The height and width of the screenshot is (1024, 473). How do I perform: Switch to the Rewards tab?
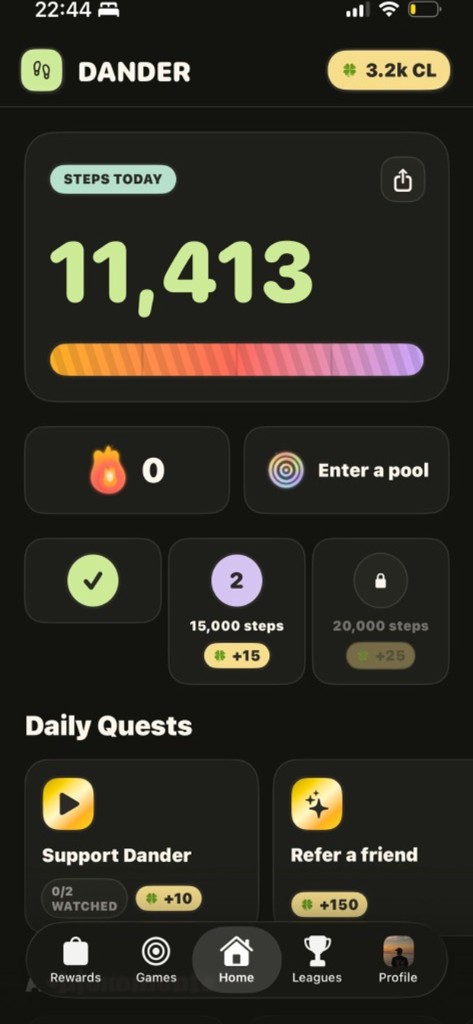tap(76, 960)
